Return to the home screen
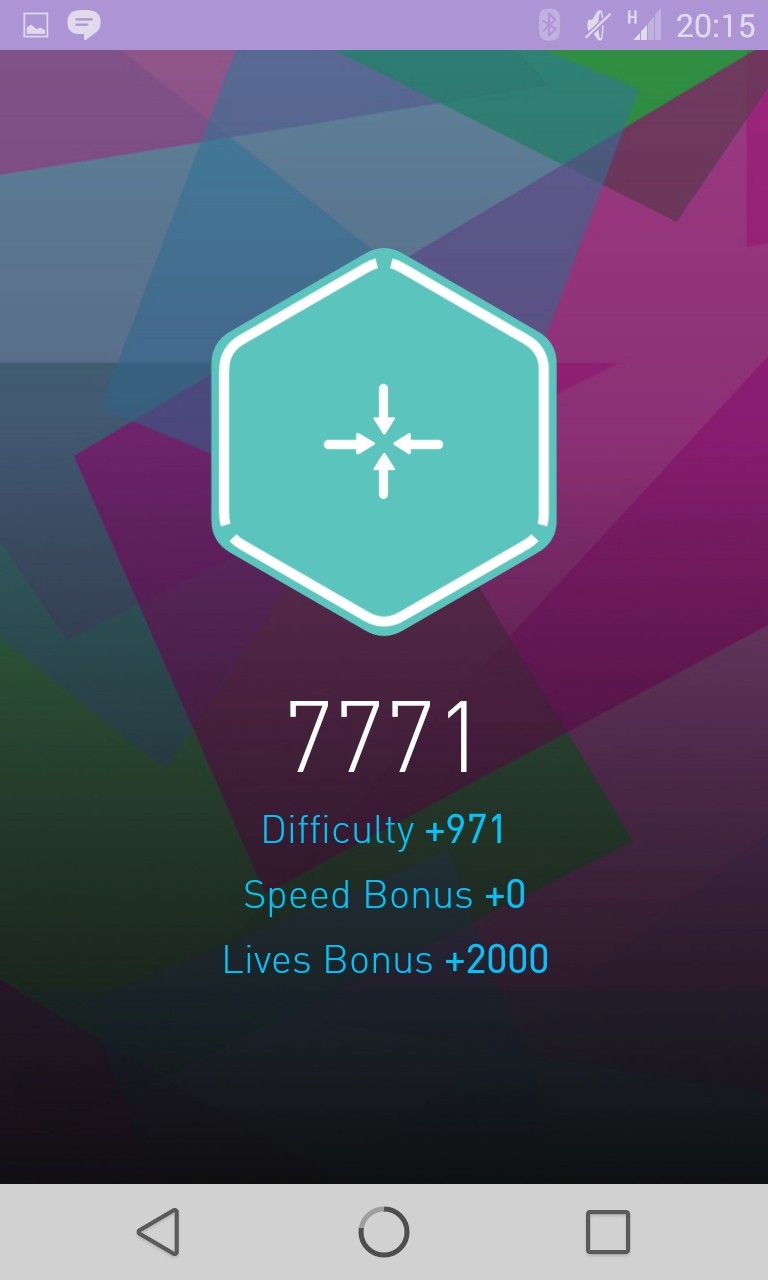Image resolution: width=768 pixels, height=1280 pixels. [x=384, y=1232]
